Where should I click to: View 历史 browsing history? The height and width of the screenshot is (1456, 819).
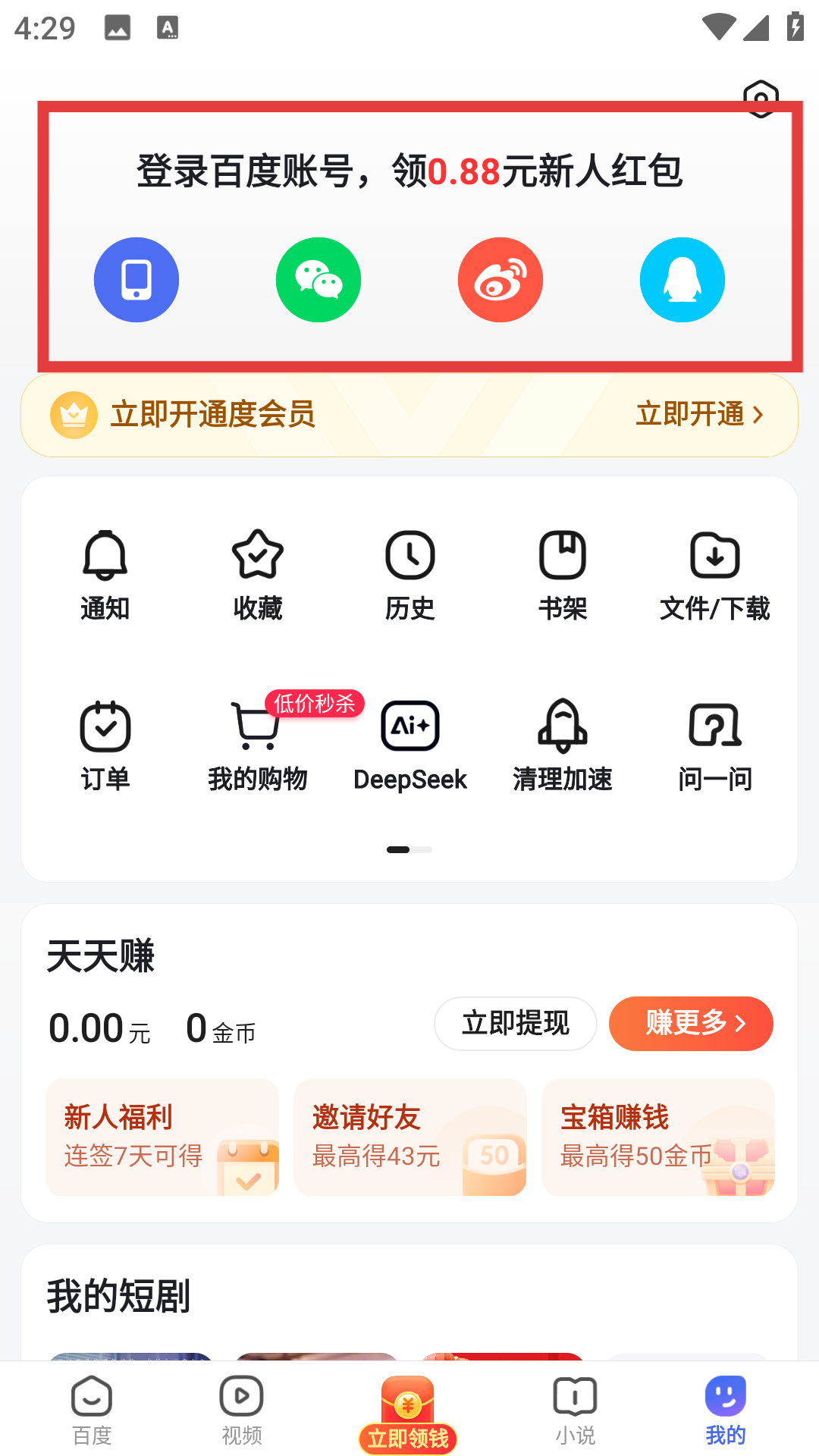tap(410, 576)
